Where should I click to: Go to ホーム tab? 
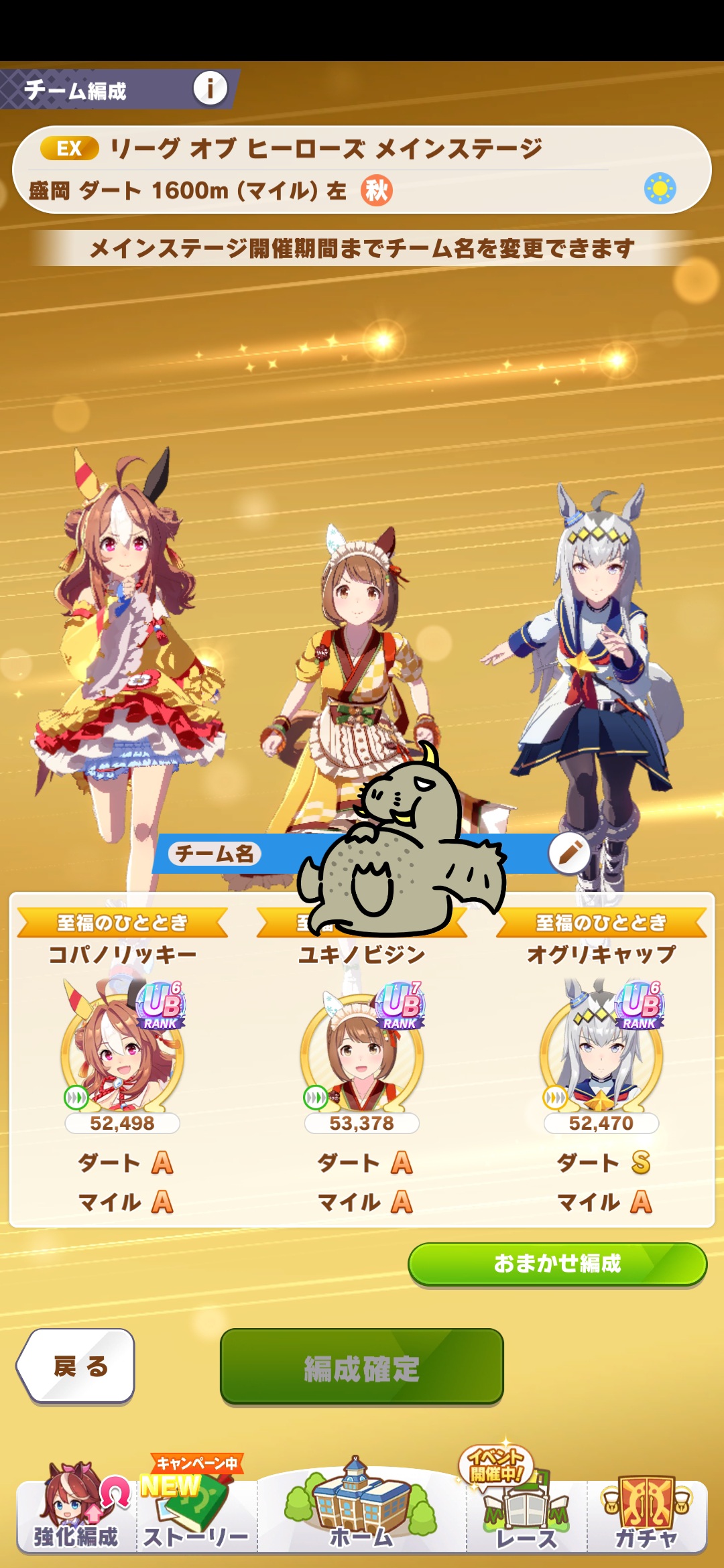361,1513
